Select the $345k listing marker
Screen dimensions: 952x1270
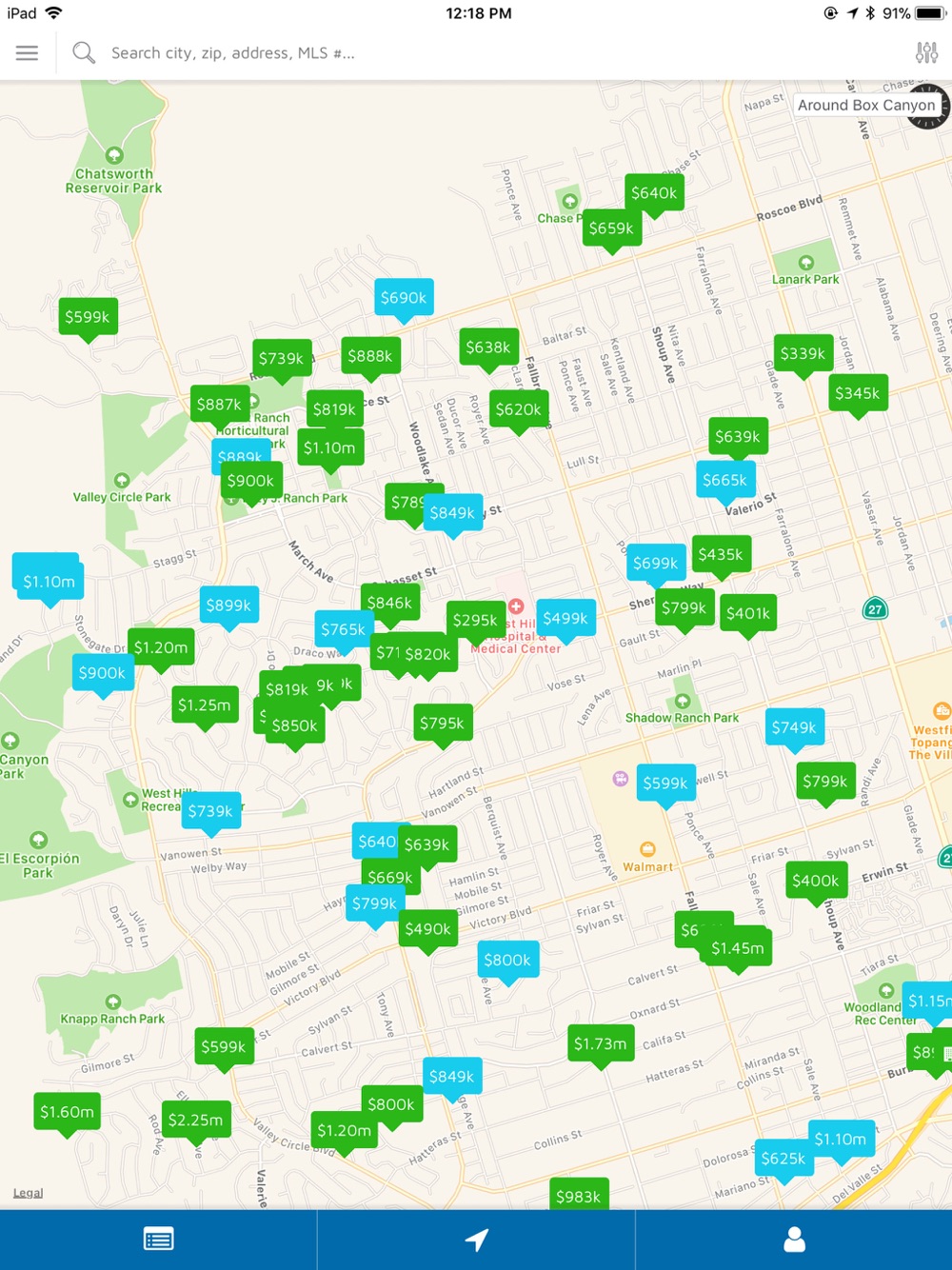857,393
